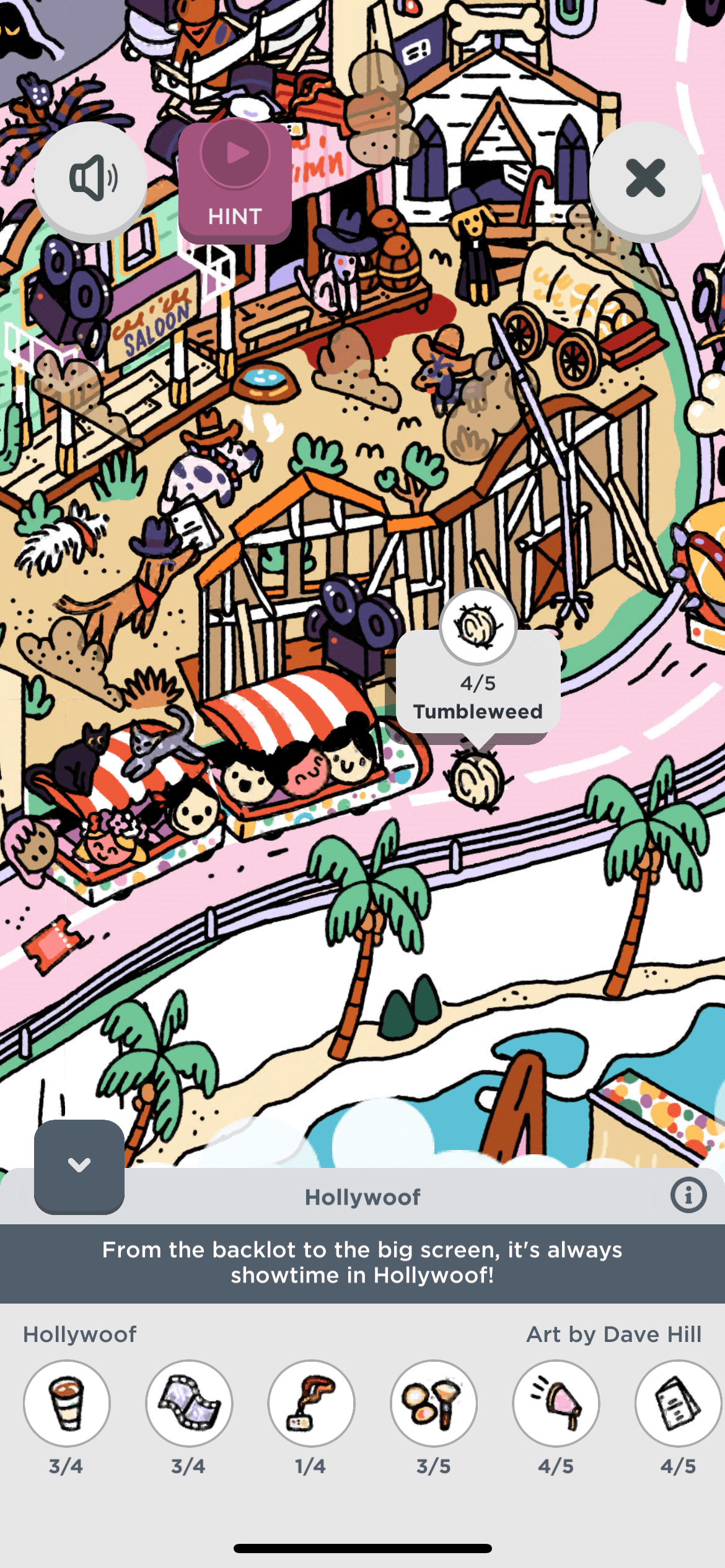
Task: Select the makeup brush item 3/5
Action: [434, 1403]
